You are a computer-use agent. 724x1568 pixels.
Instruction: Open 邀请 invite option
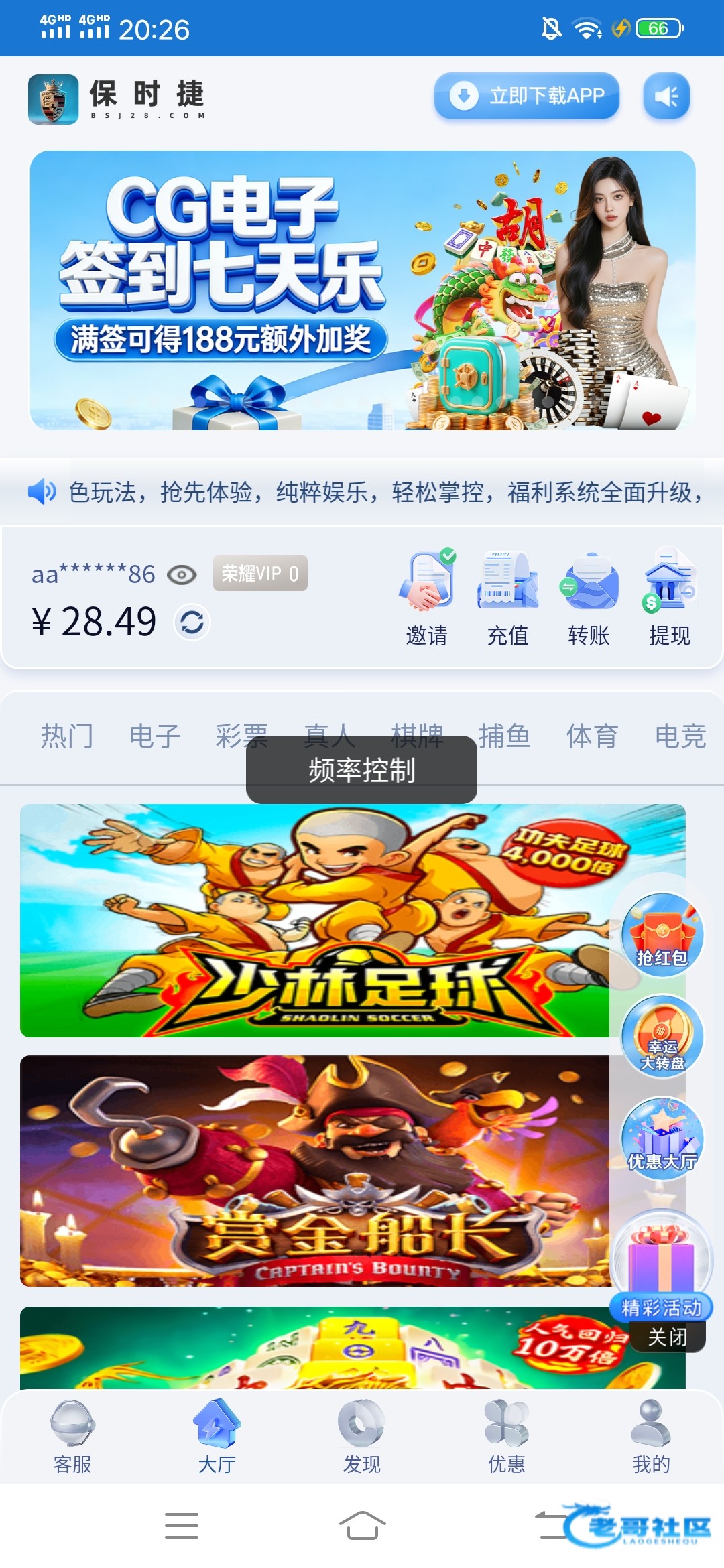(x=427, y=598)
